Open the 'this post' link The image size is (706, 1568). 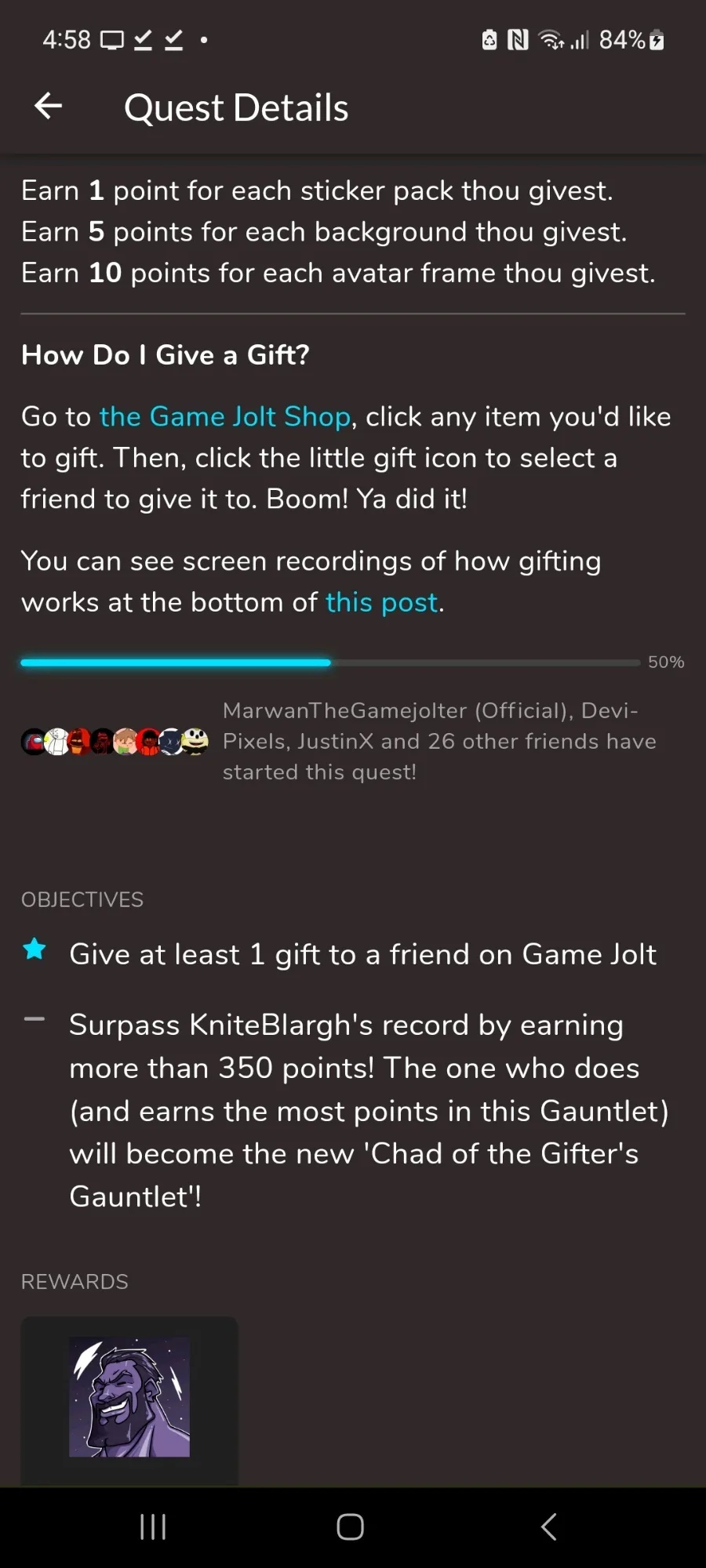381,602
